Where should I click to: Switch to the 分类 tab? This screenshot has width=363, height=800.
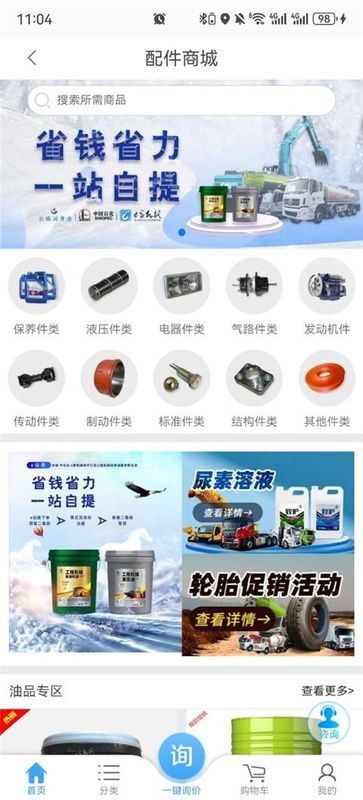108,779
